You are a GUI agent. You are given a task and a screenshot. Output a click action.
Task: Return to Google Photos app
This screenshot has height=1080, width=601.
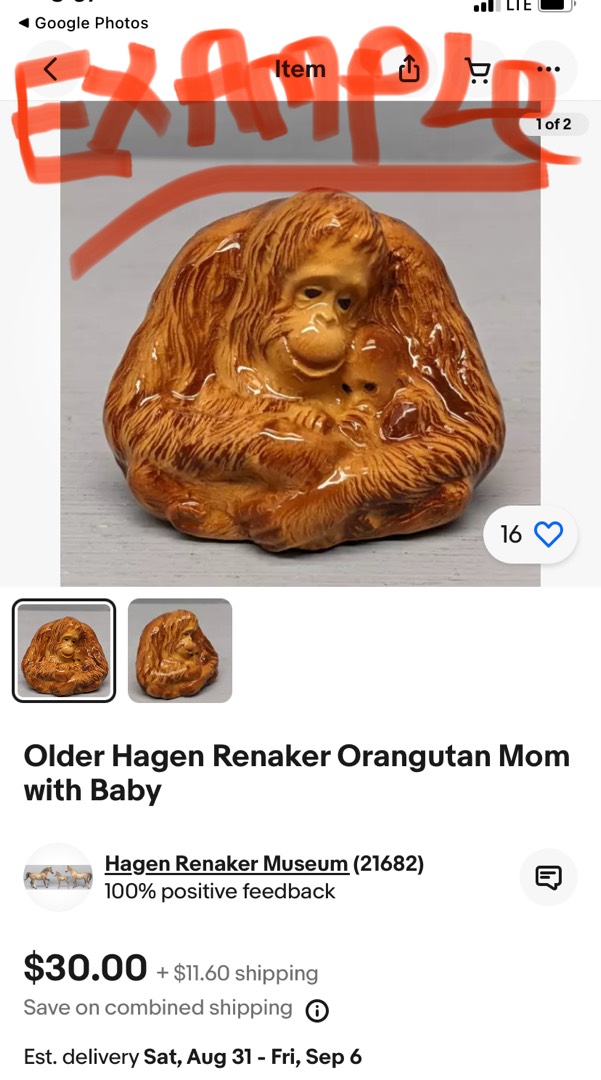coord(83,23)
